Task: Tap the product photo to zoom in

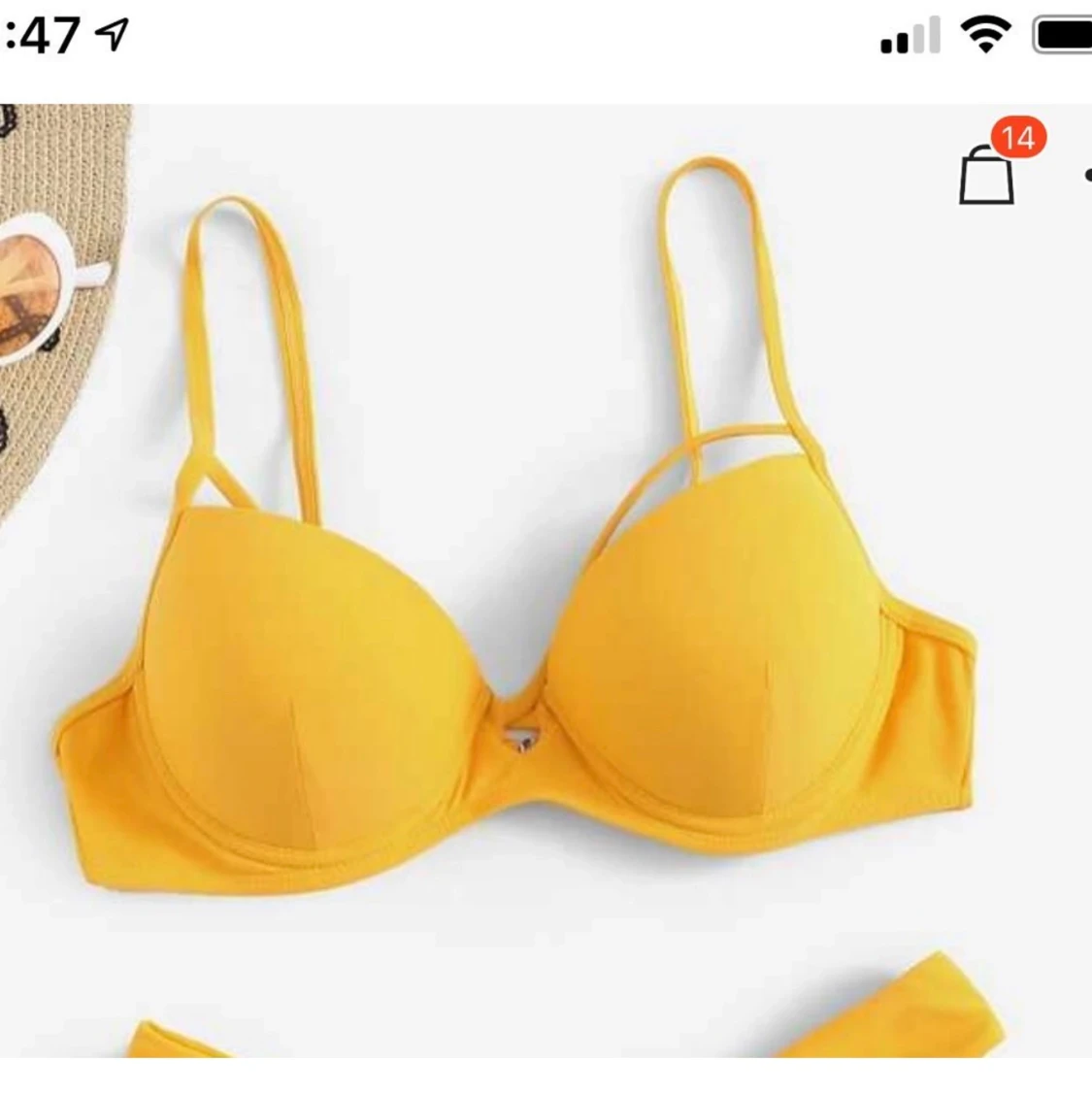Action: click(546, 582)
